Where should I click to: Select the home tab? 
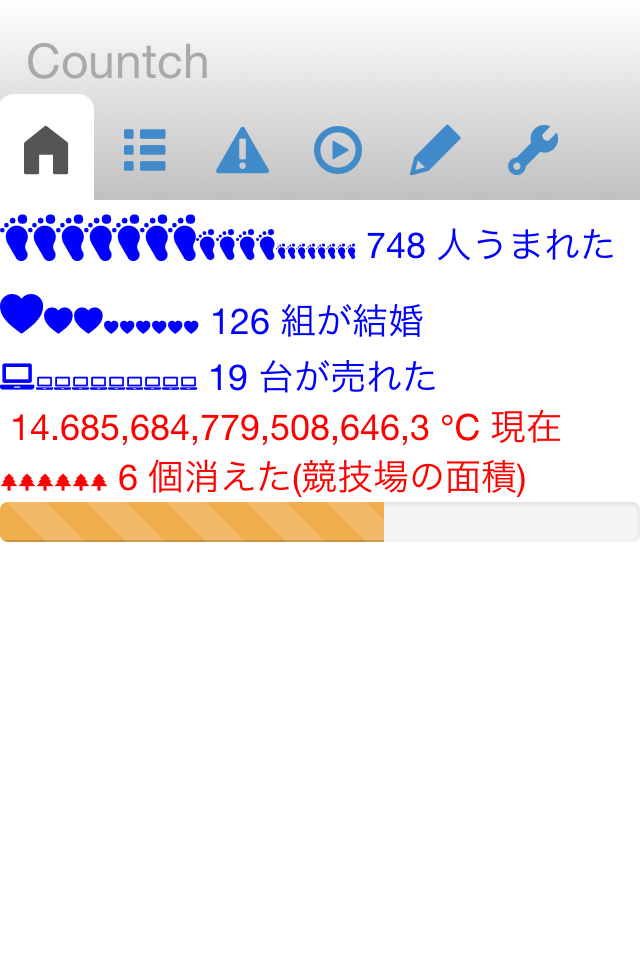46,151
